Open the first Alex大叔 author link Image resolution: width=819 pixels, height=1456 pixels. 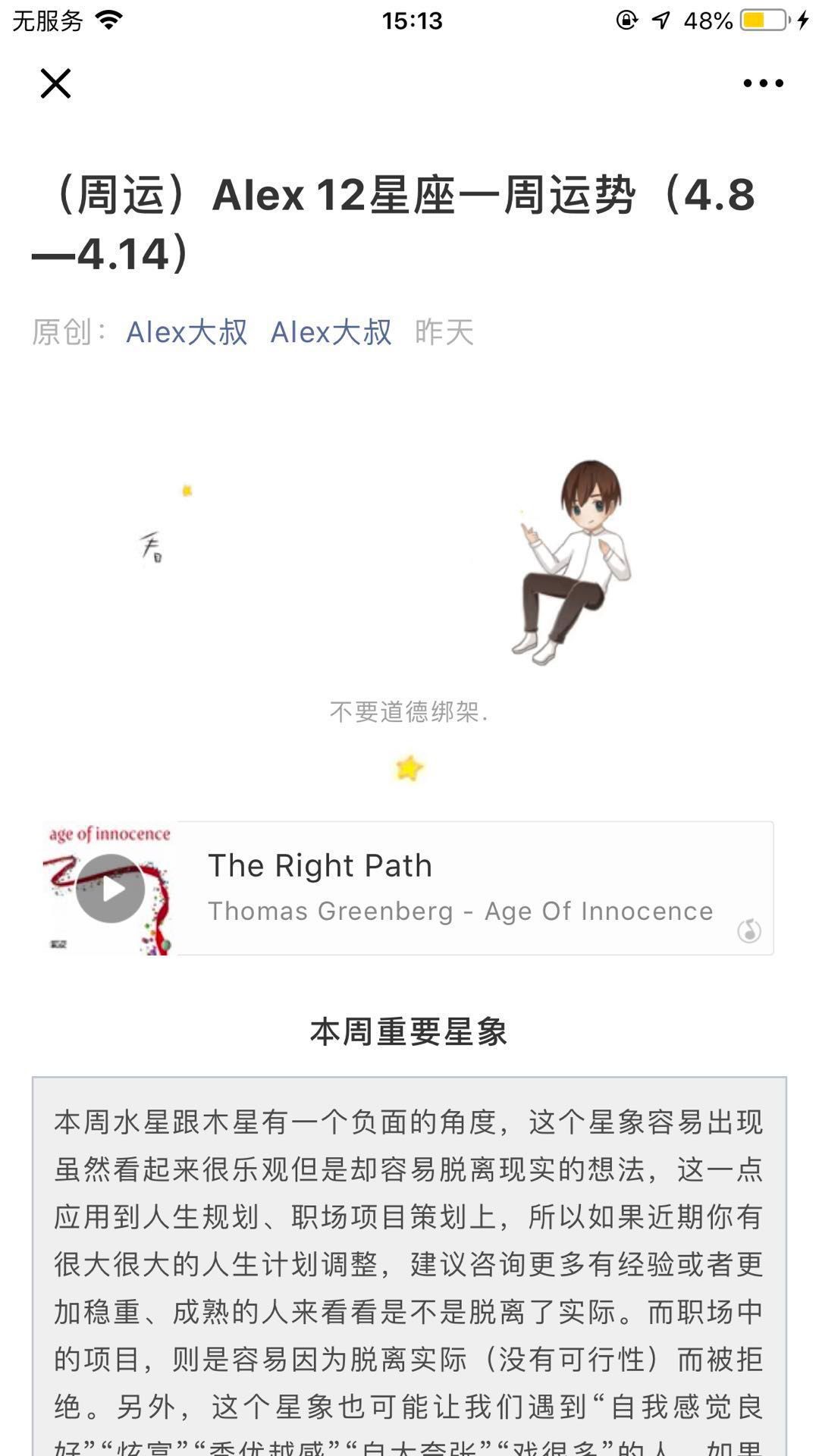pyautogui.click(x=187, y=332)
